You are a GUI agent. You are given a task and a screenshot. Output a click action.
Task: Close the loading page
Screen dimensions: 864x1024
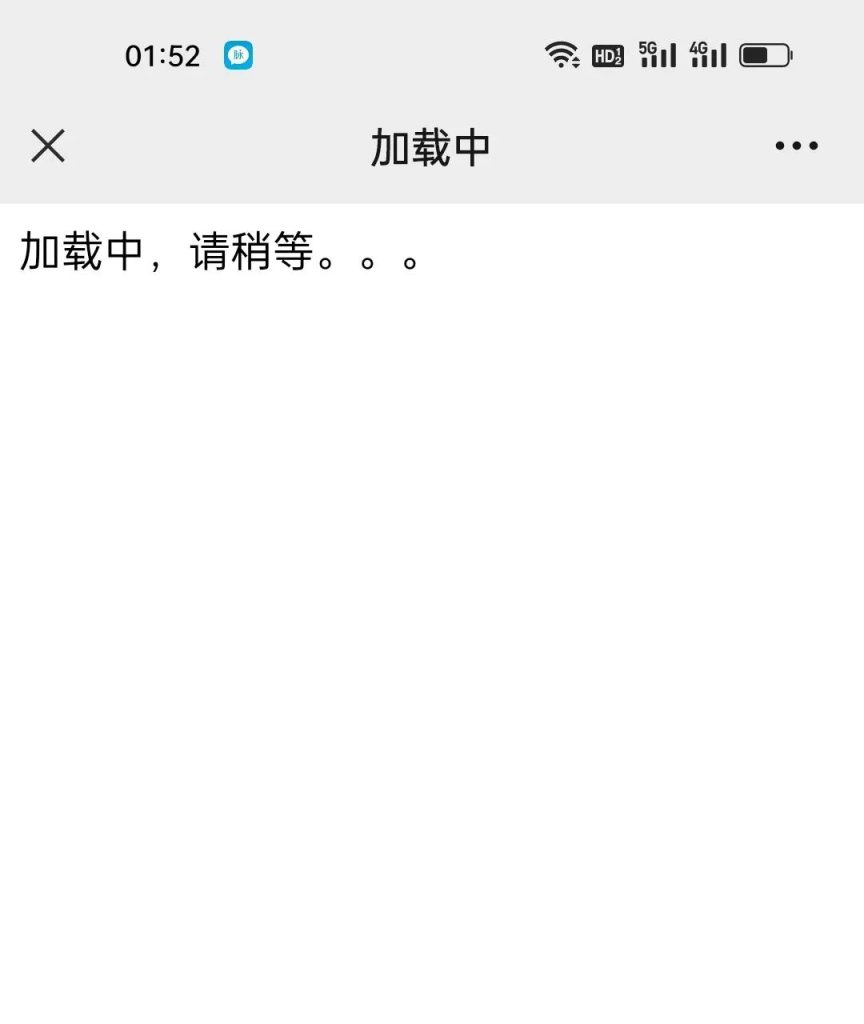pos(47,145)
